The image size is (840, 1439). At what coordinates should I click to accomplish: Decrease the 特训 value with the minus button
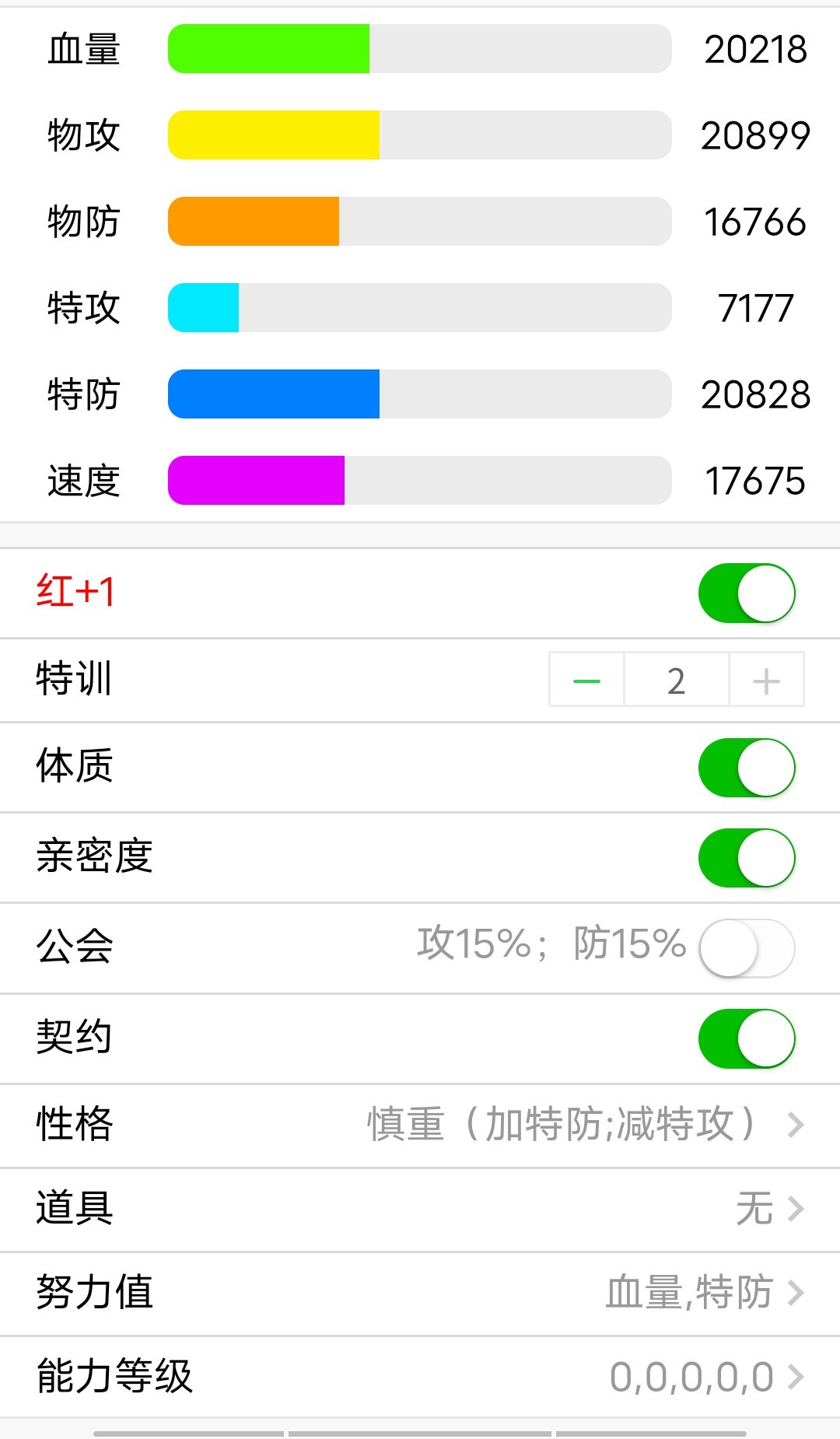pyautogui.click(x=586, y=681)
